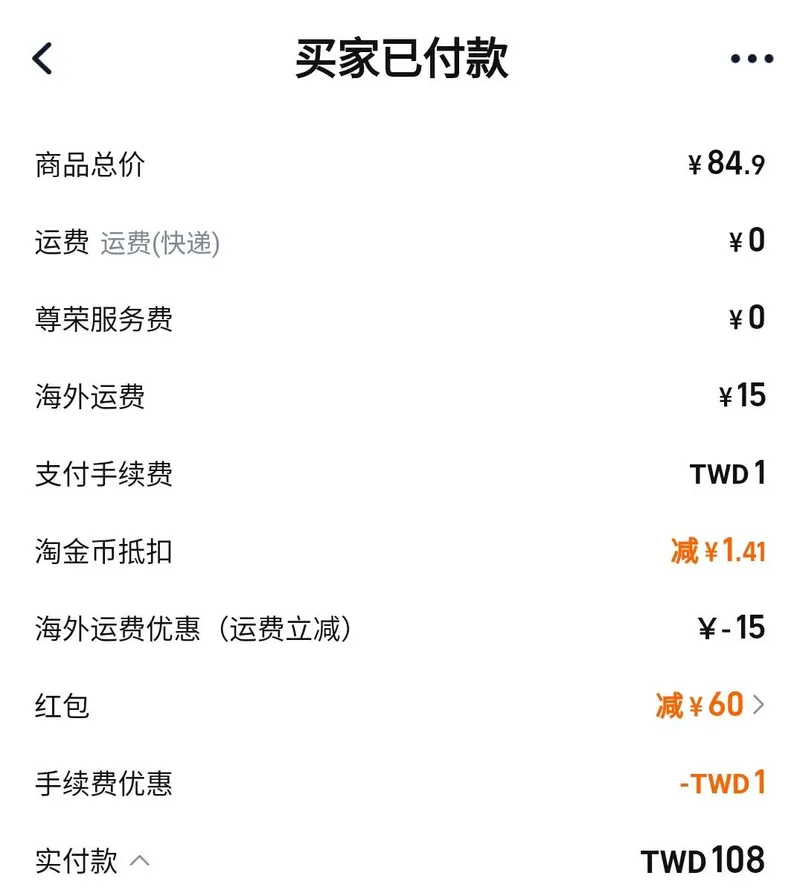
Task: Open the three-dot overflow menu
Action: click(752, 60)
